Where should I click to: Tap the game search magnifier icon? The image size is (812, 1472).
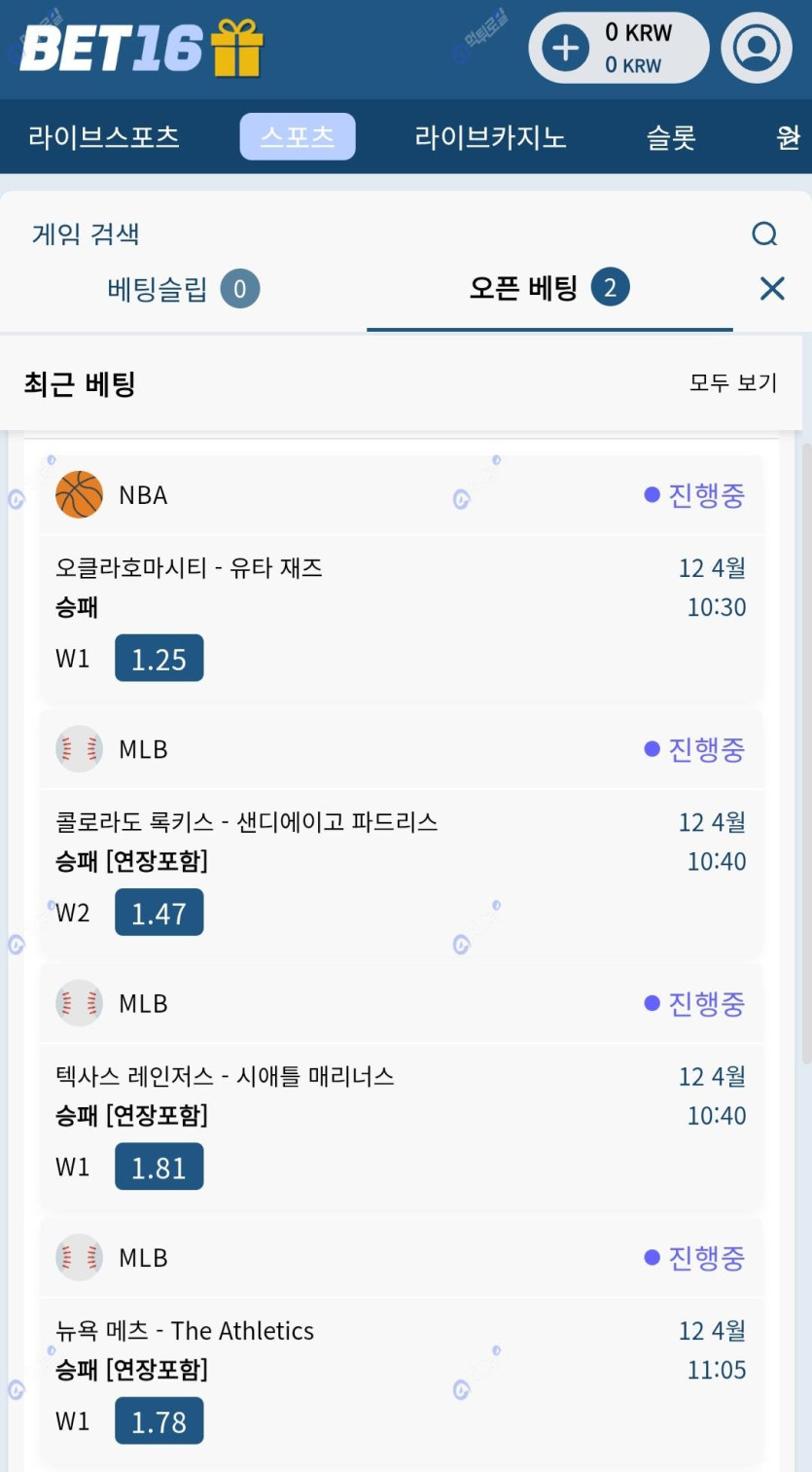pos(765,233)
